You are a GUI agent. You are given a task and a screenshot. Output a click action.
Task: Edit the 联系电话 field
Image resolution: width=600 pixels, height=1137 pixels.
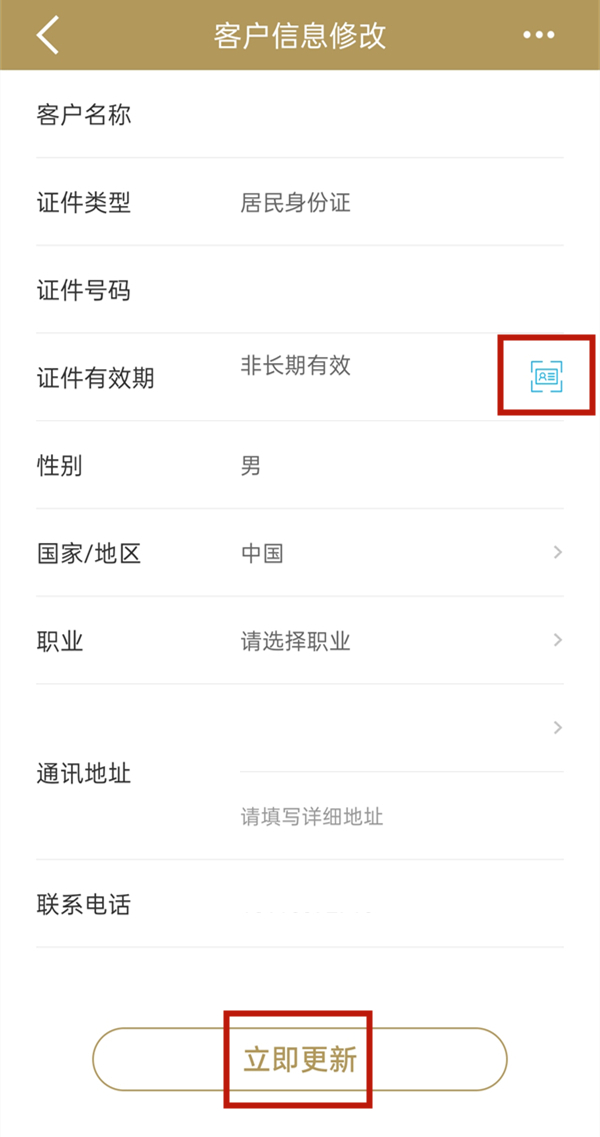pos(400,906)
